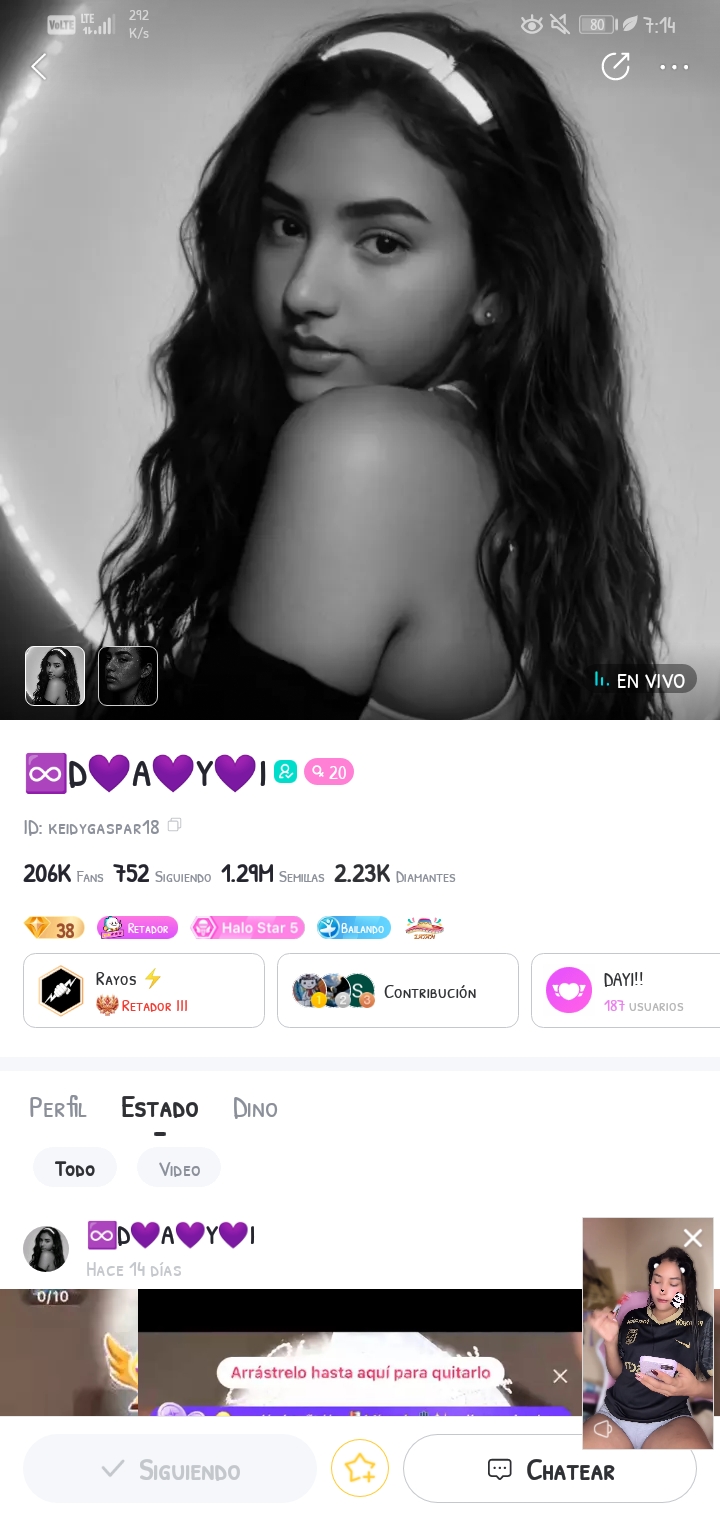Open the DAYI!! fan group card
Screen dimensions: 720x1520
tap(625, 990)
